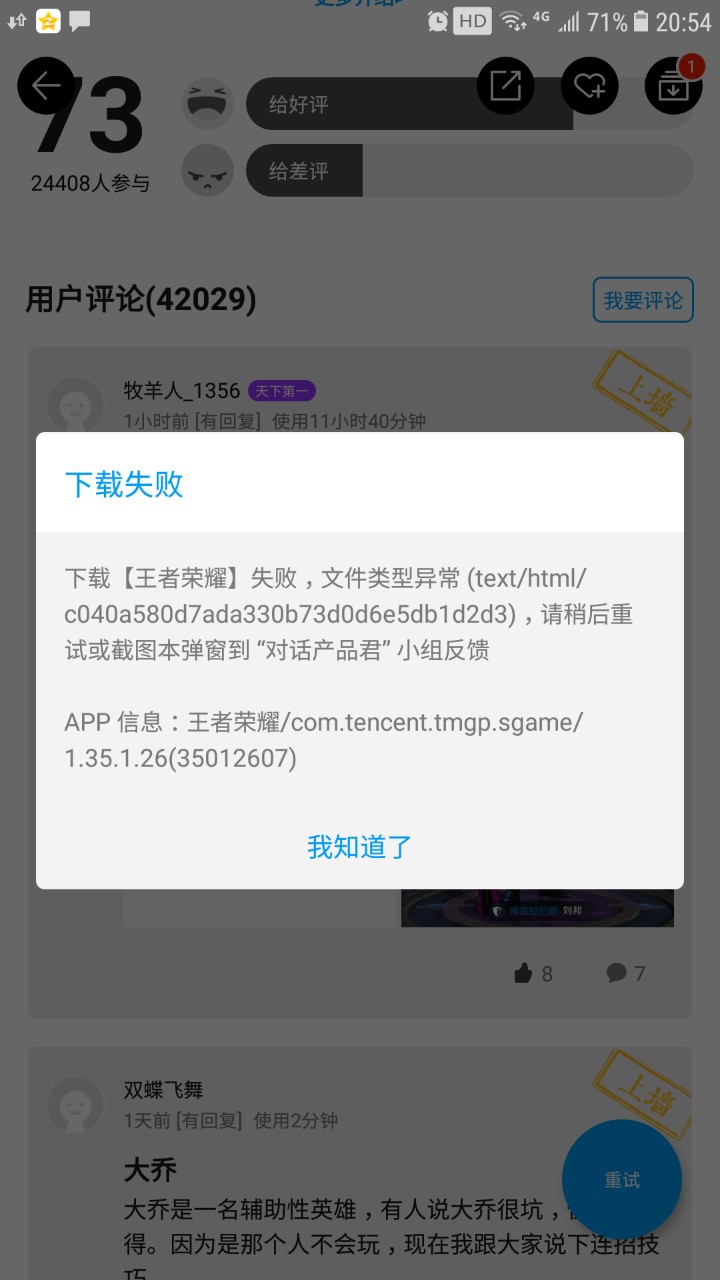720x1280 pixels.
Task: Open the downloads manager icon
Action: pos(673,86)
